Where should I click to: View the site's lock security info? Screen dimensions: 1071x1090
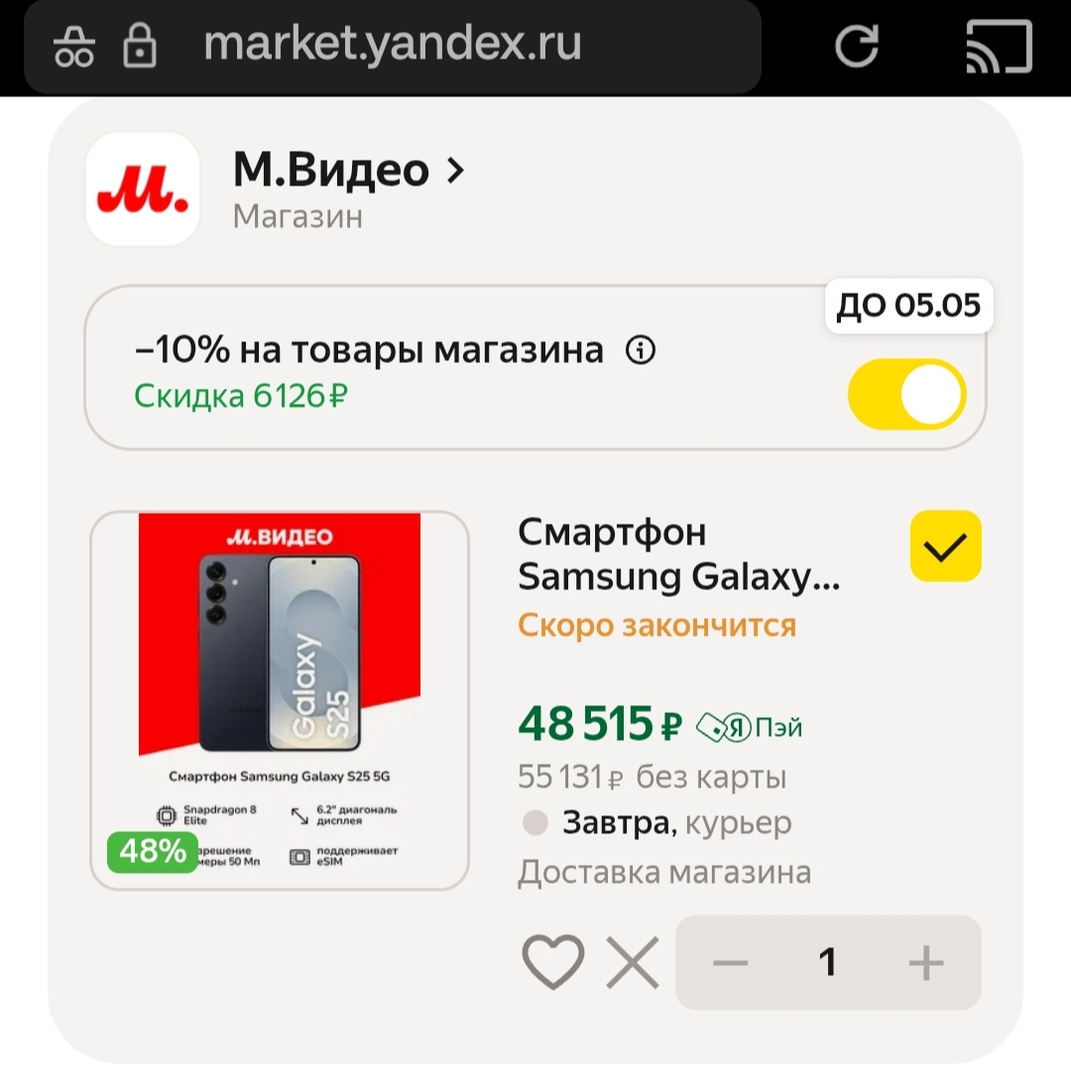139,46
